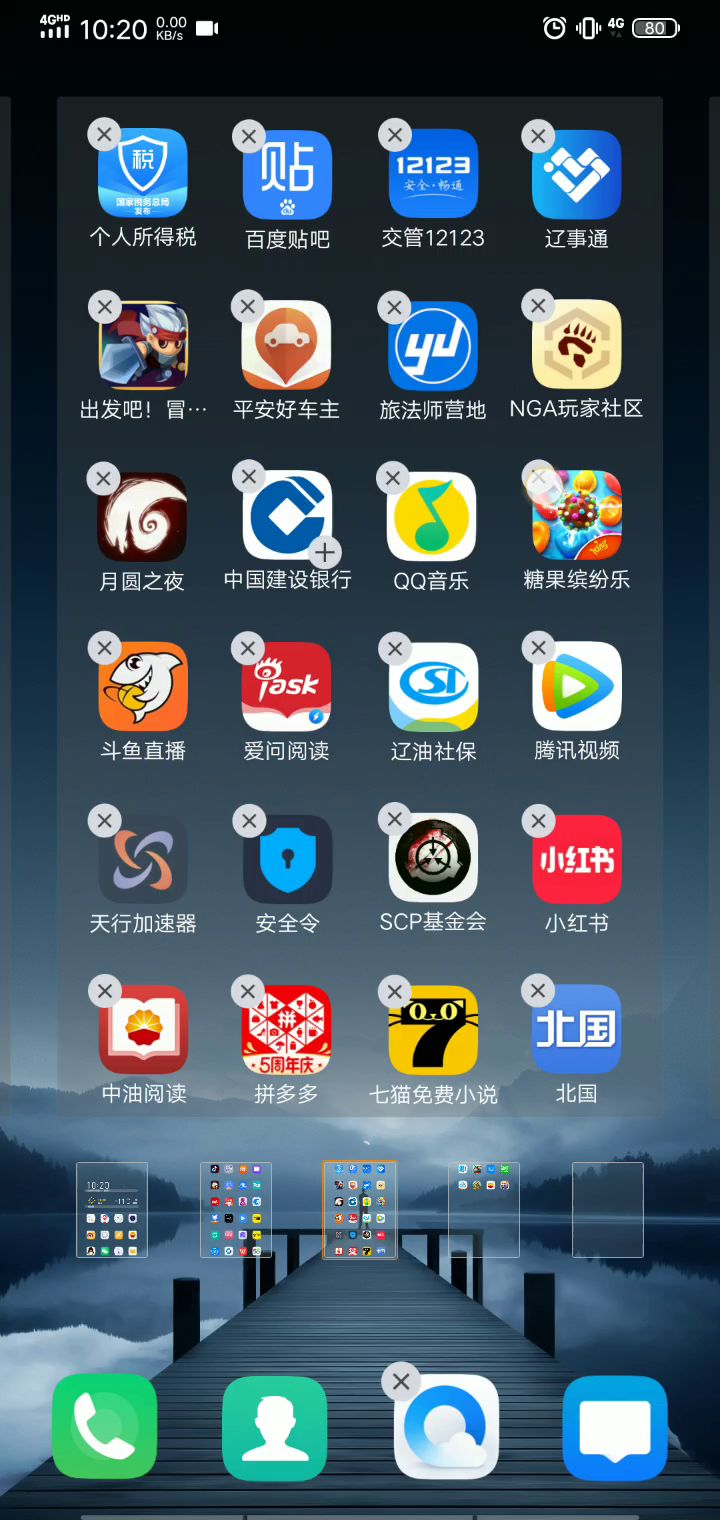Remove the 个人所得税 app via its X badge
This screenshot has height=1520, width=720.
click(x=104, y=134)
